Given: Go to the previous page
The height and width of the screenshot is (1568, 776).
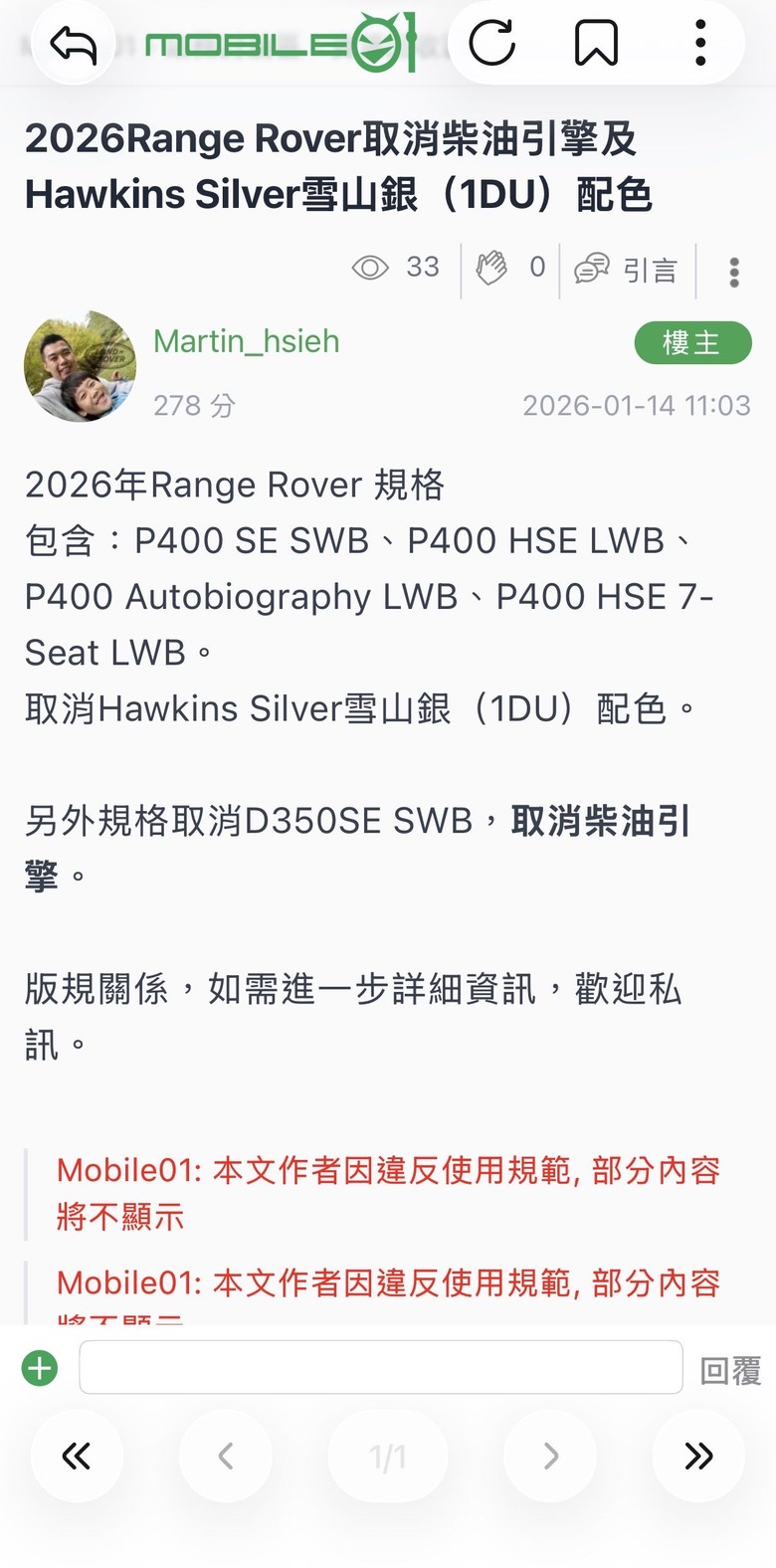Looking at the screenshot, I should click(x=226, y=1457).
